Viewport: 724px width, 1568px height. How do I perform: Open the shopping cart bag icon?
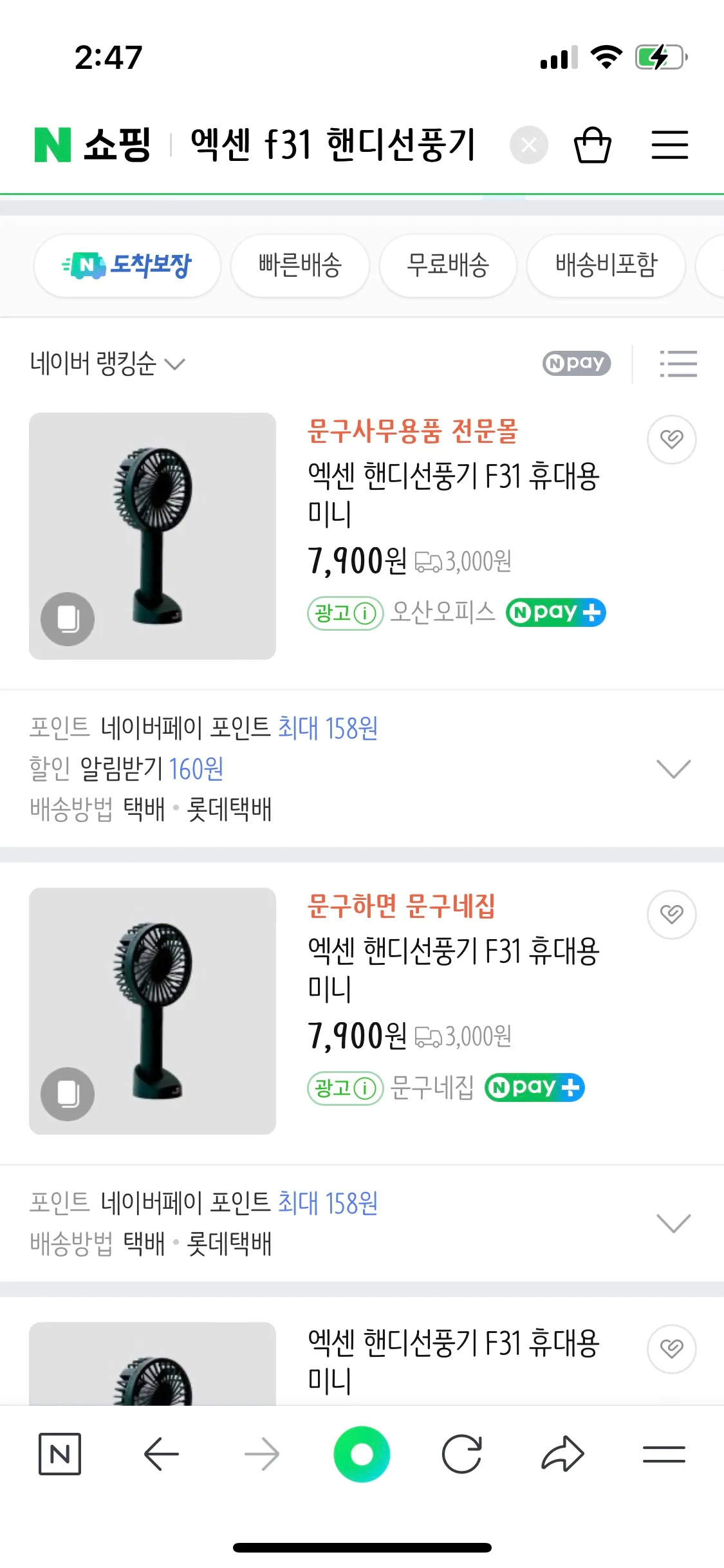click(593, 145)
